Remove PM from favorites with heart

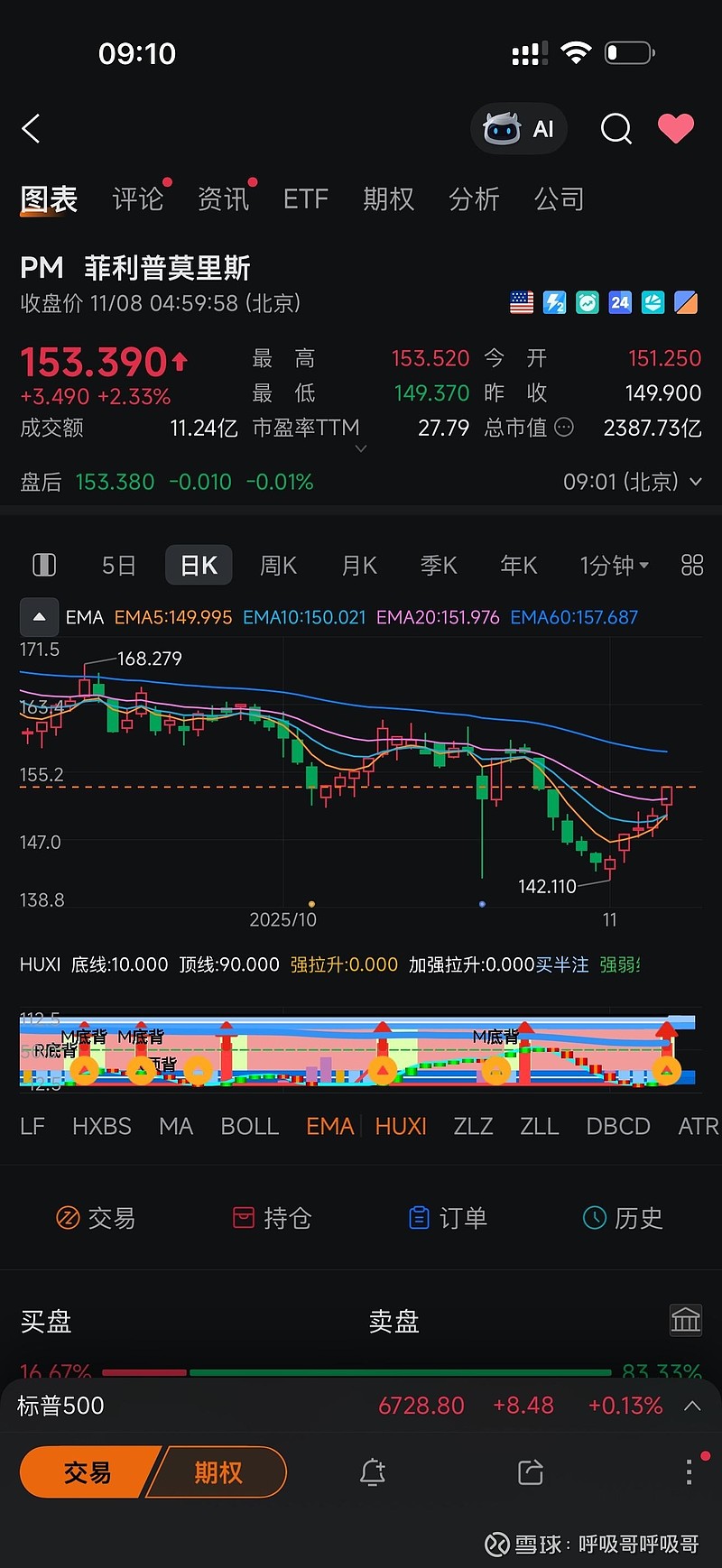tap(675, 129)
